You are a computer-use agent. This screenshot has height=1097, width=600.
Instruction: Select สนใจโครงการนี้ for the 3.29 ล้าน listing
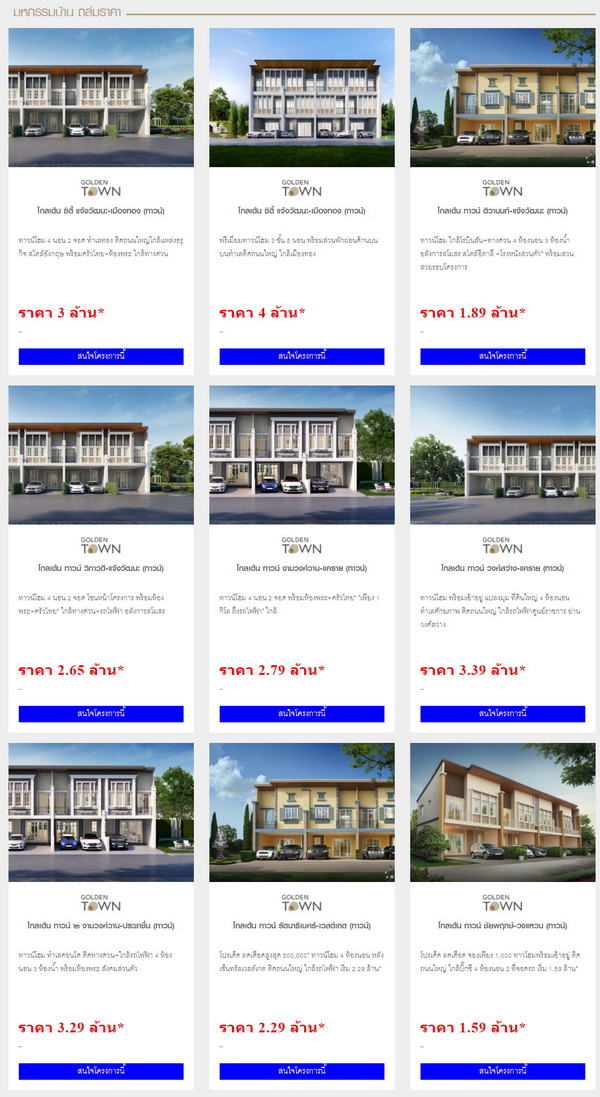point(101,1071)
